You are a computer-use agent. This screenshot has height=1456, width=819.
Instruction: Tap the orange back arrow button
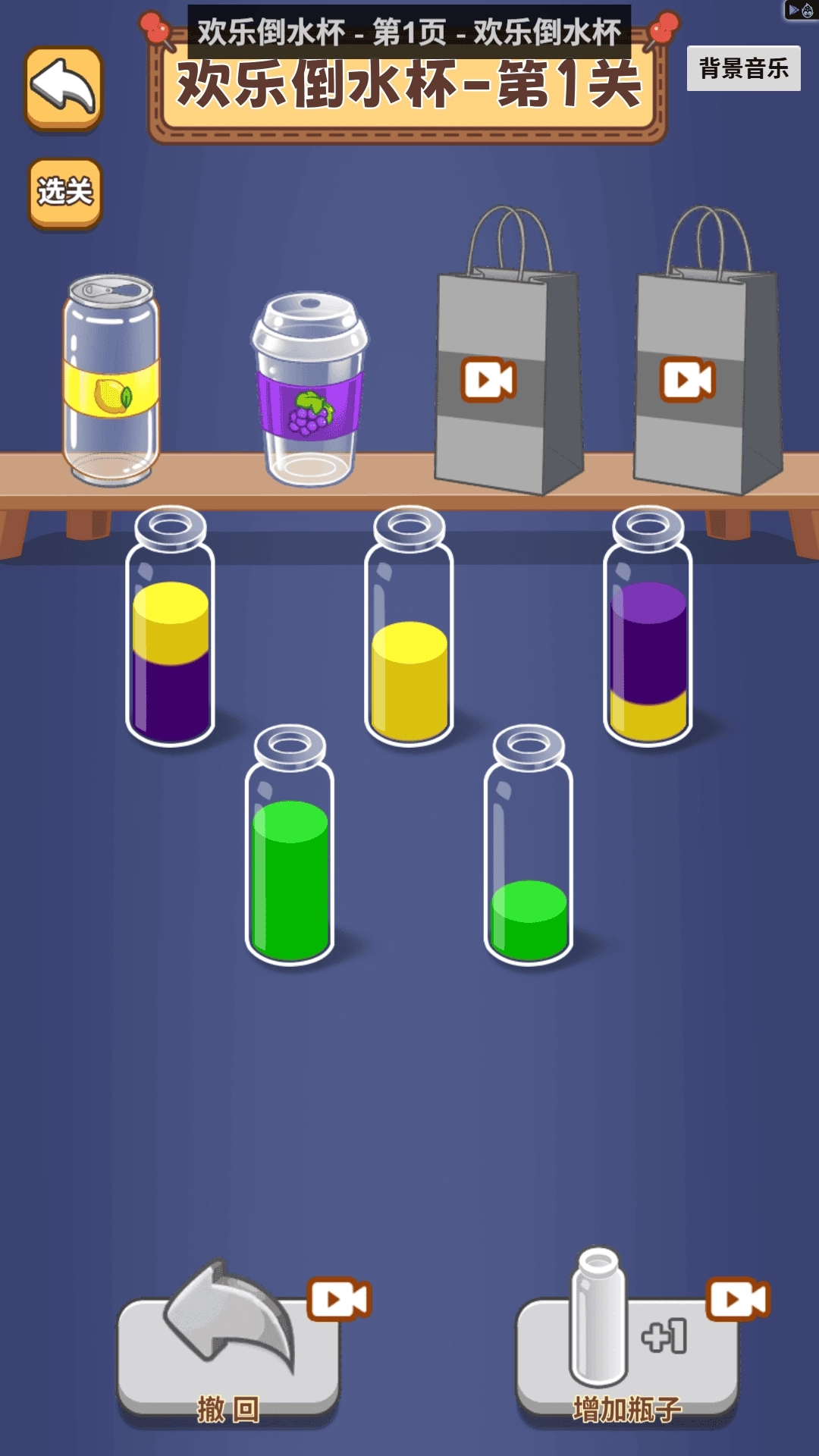[x=64, y=88]
